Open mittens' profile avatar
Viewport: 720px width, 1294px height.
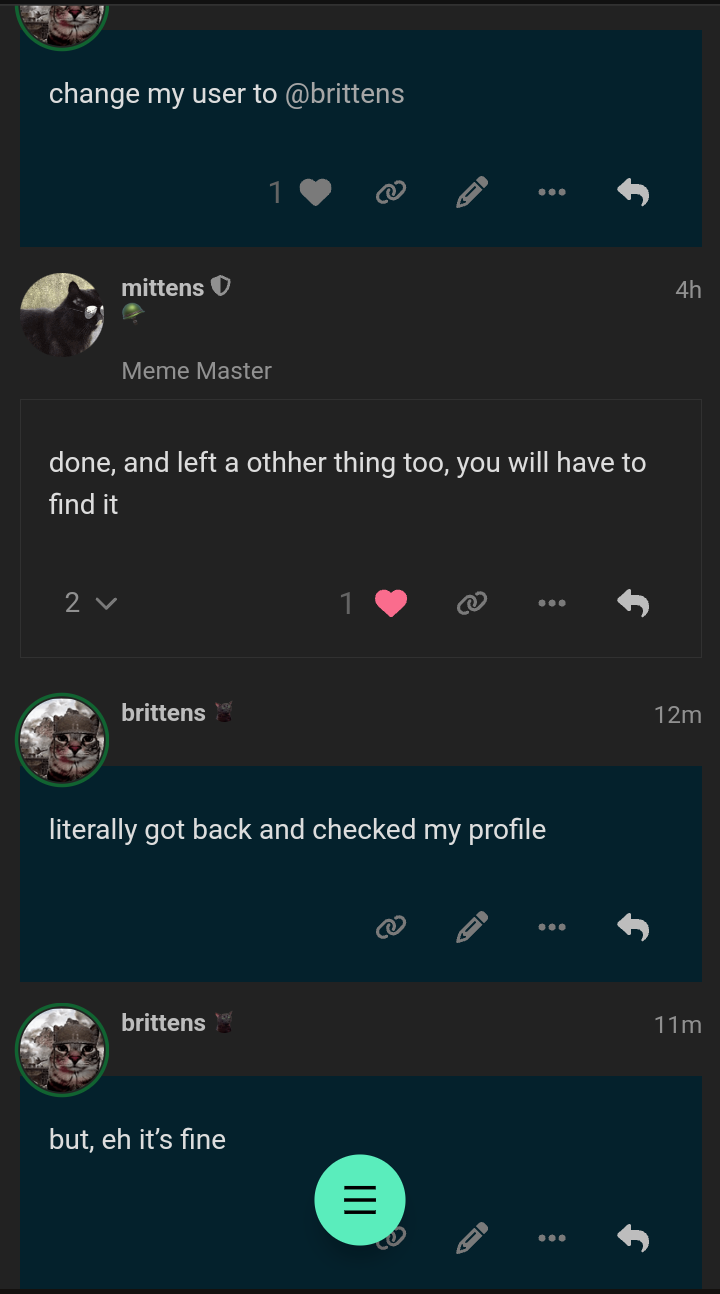click(62, 315)
